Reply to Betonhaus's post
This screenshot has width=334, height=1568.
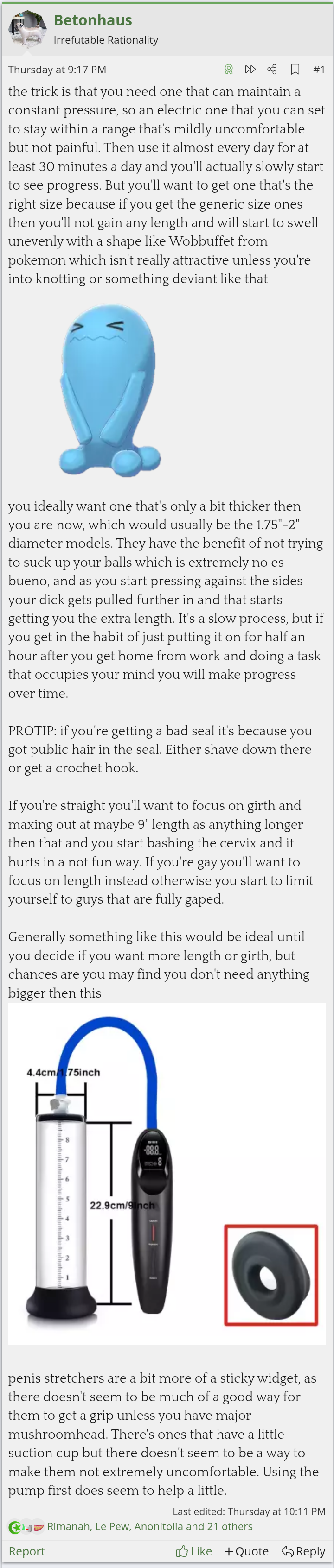point(303,1551)
